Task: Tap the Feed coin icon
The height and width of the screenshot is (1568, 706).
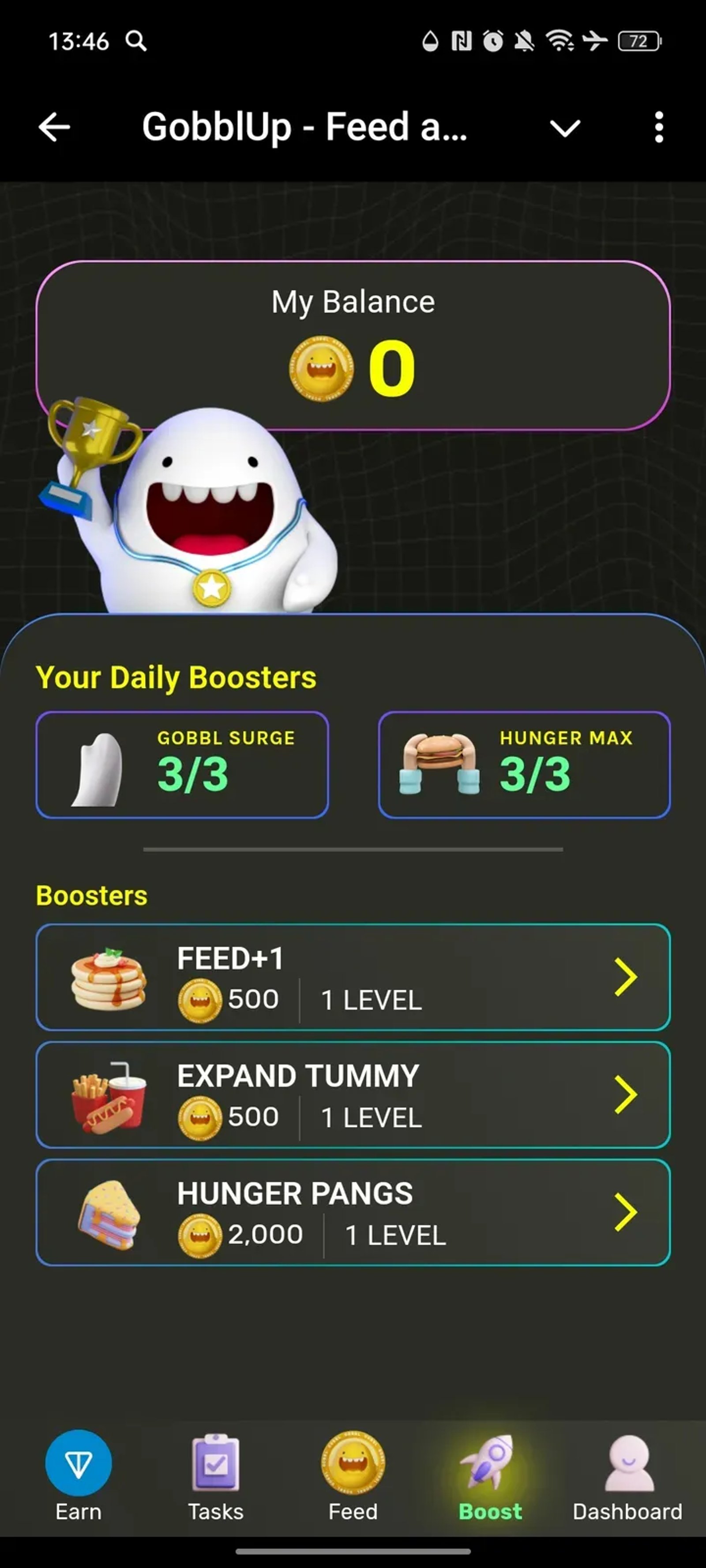Action: click(x=353, y=1463)
